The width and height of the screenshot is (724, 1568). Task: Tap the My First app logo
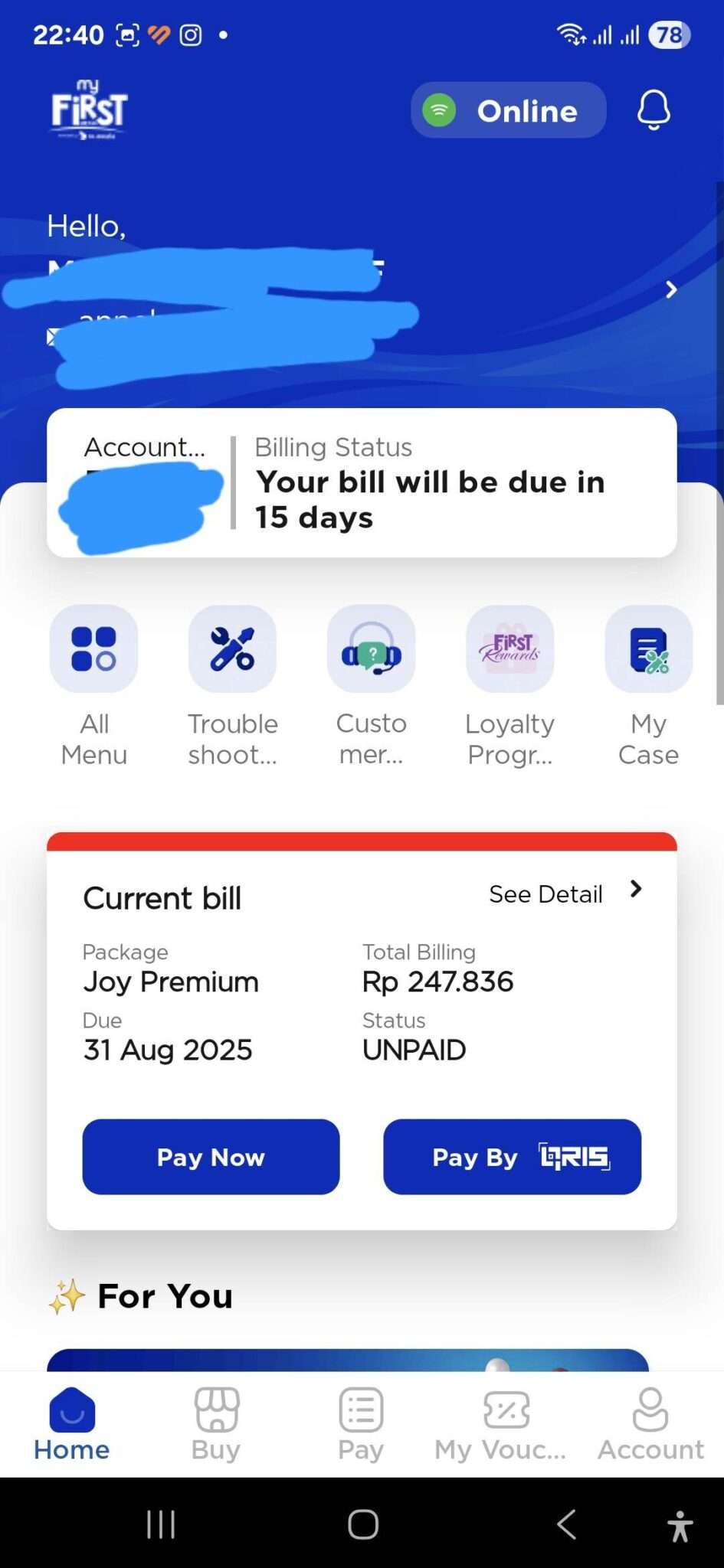pyautogui.click(x=88, y=109)
